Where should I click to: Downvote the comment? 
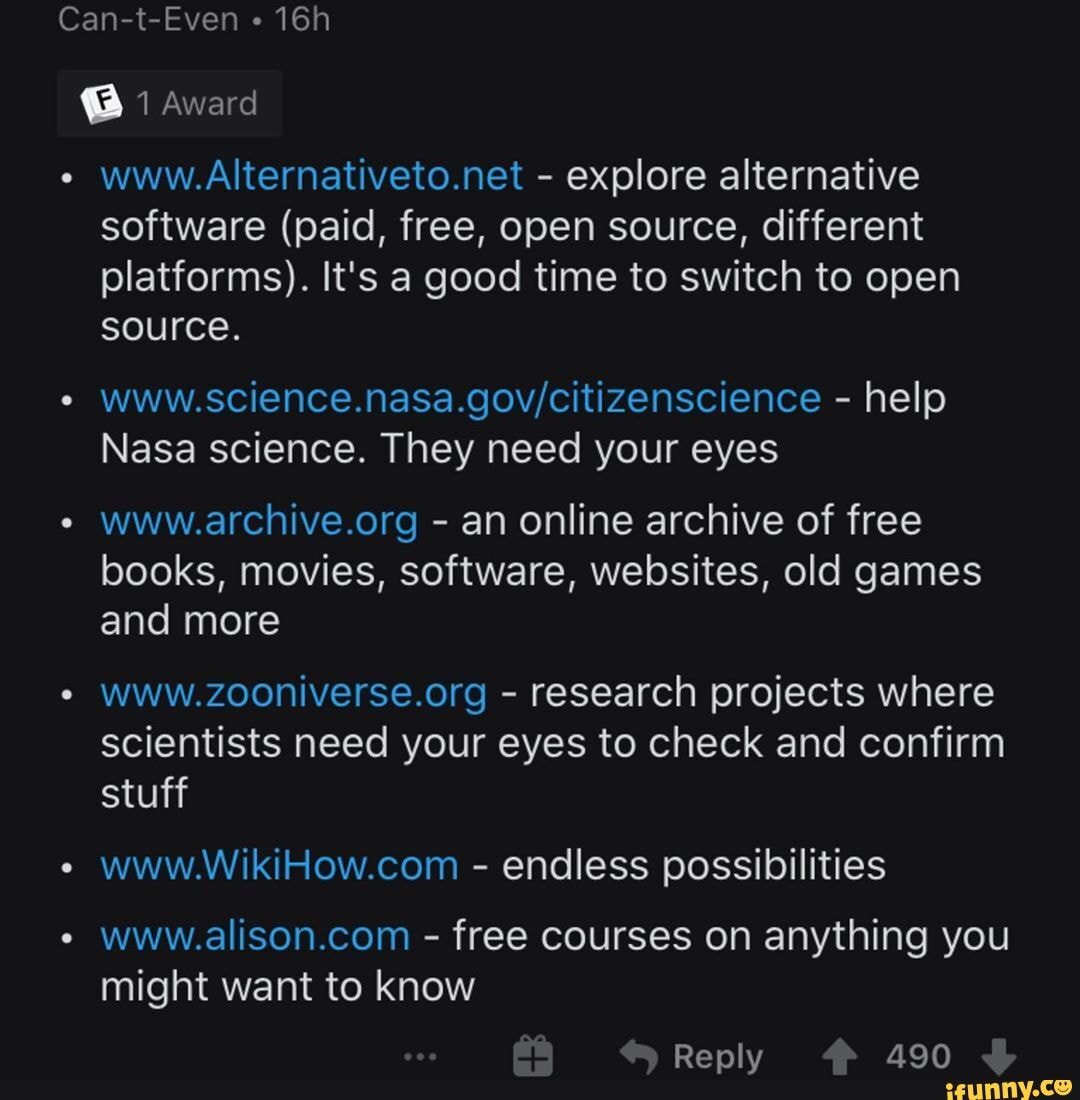1001,1057
